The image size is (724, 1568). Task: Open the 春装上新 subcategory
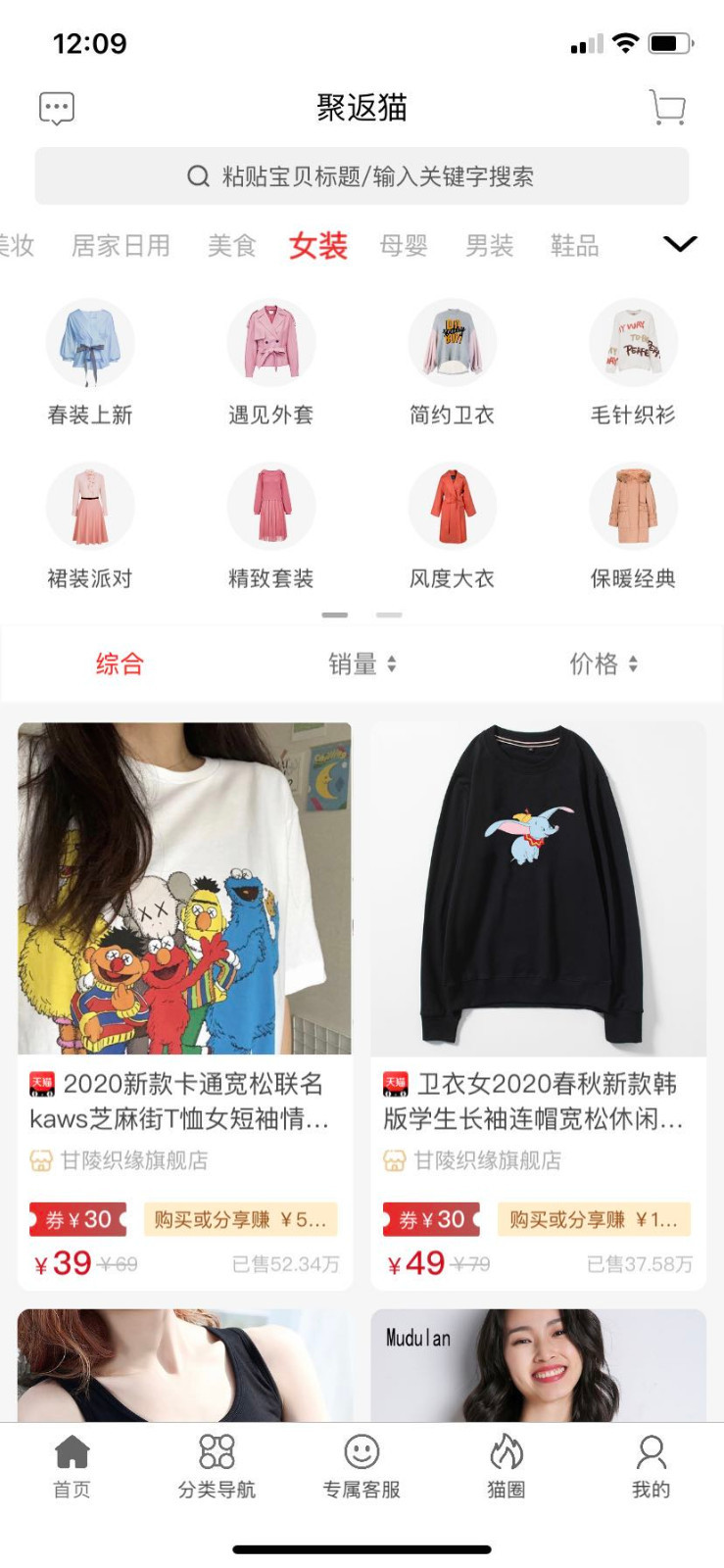click(x=90, y=363)
